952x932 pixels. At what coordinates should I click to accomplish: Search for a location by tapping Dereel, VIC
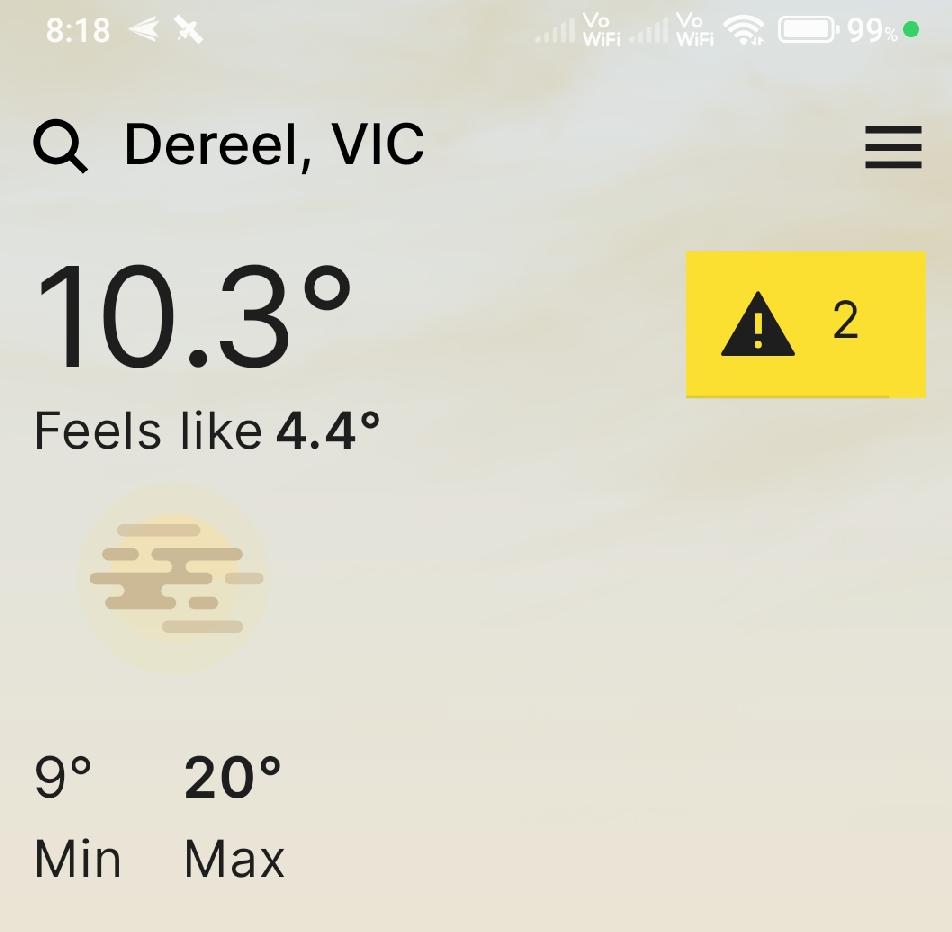point(273,146)
